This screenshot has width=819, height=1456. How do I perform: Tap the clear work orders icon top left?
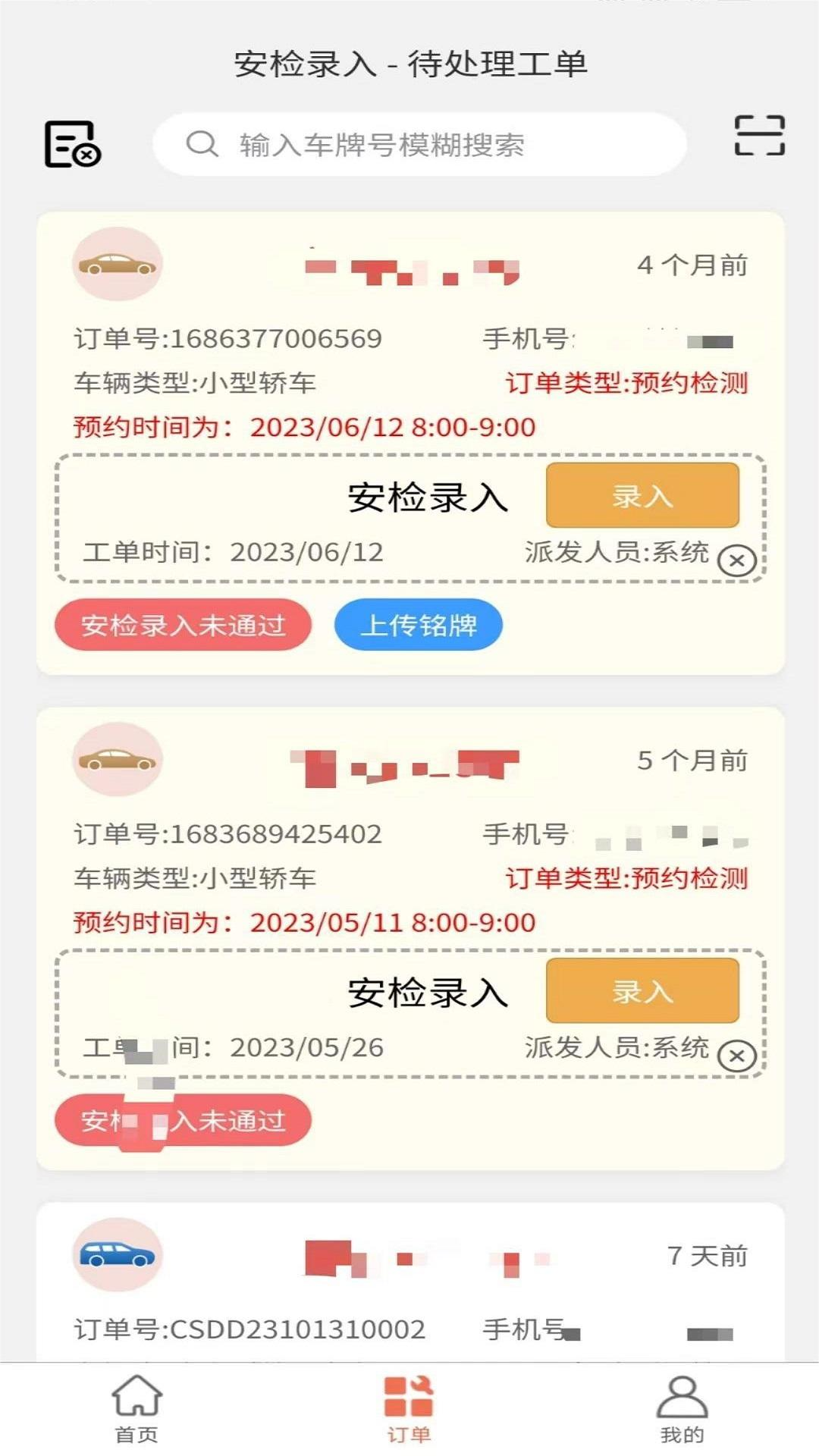click(x=73, y=143)
